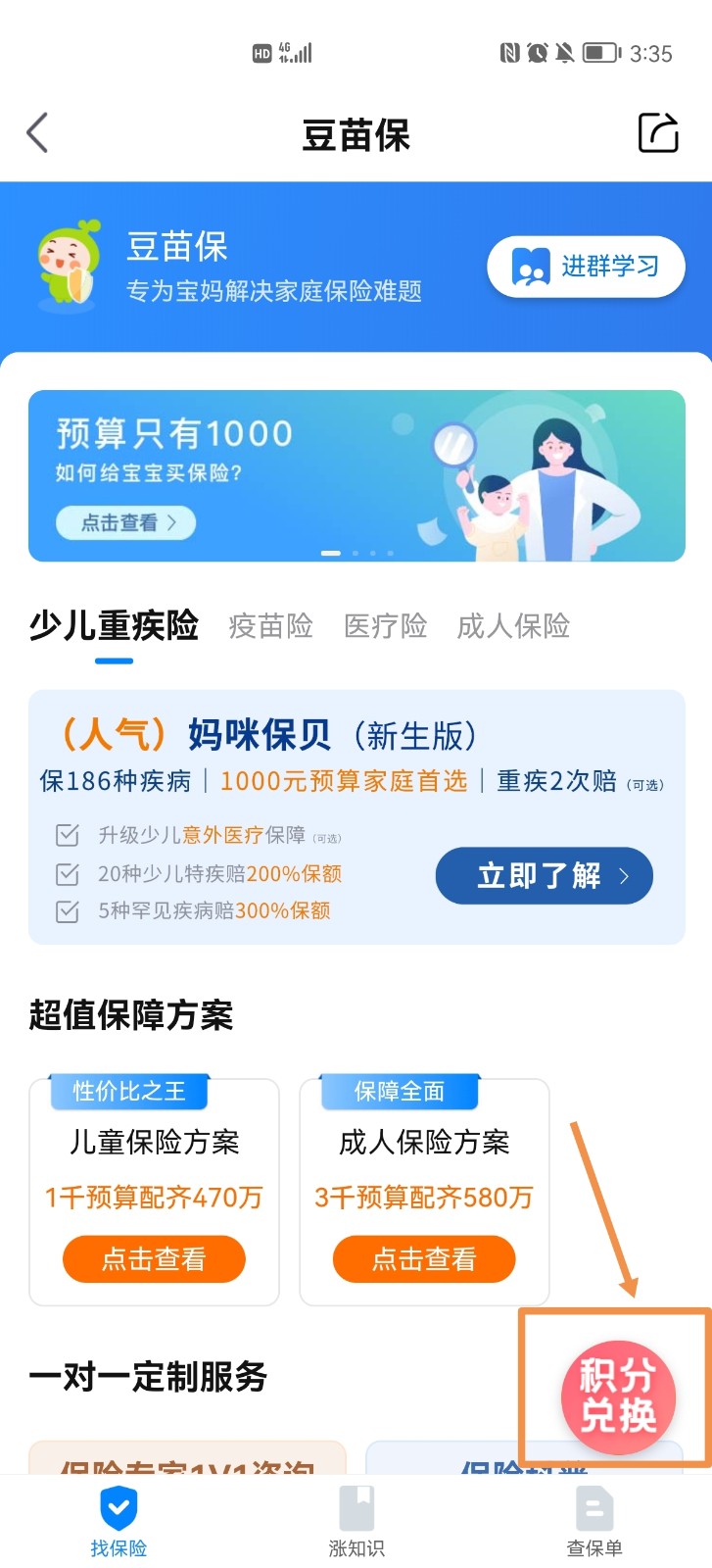Tap the 进群学习 button

coord(586,267)
